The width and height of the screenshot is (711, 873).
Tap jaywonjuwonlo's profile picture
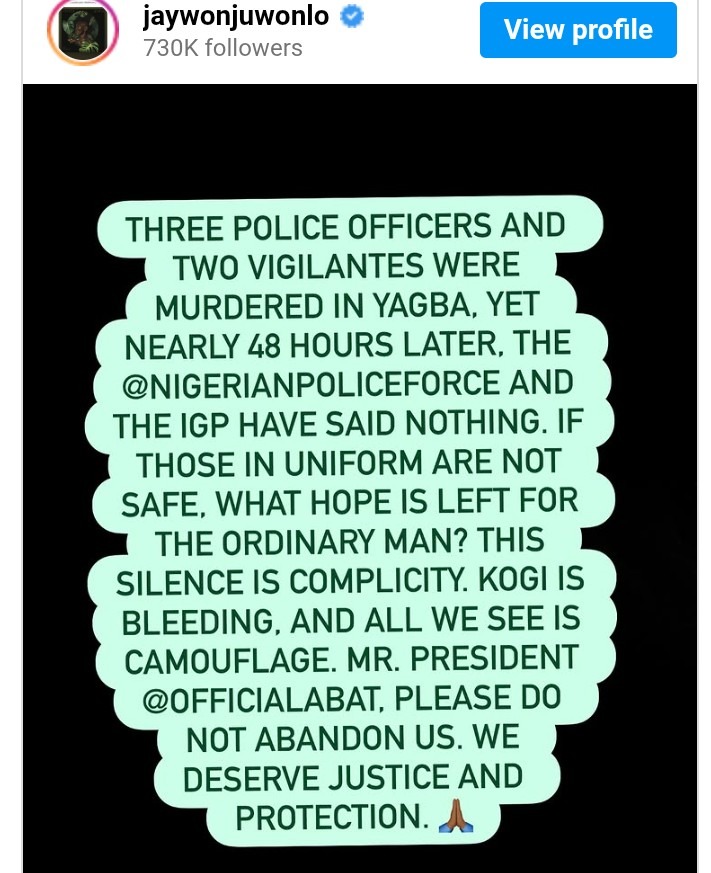click(83, 32)
